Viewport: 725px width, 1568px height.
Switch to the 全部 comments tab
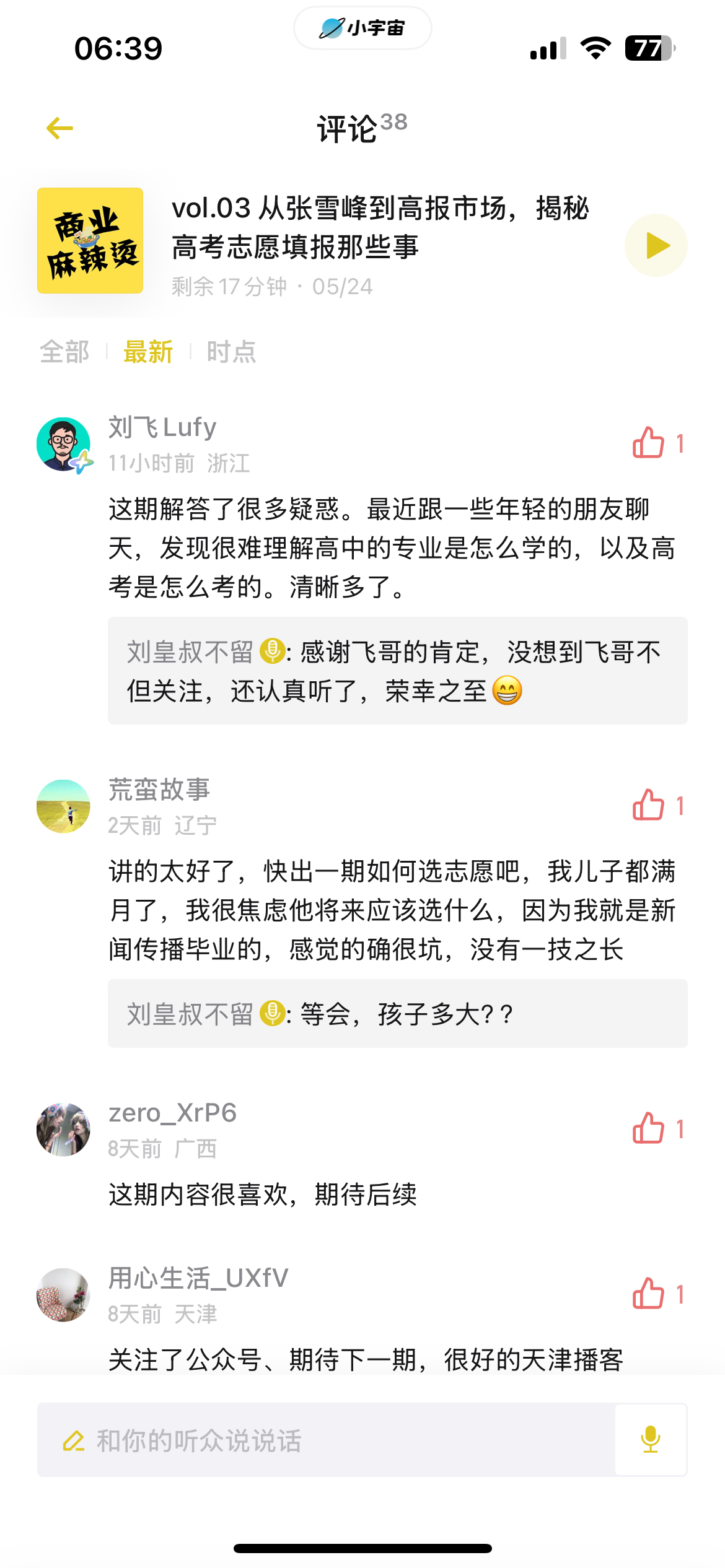tap(64, 352)
